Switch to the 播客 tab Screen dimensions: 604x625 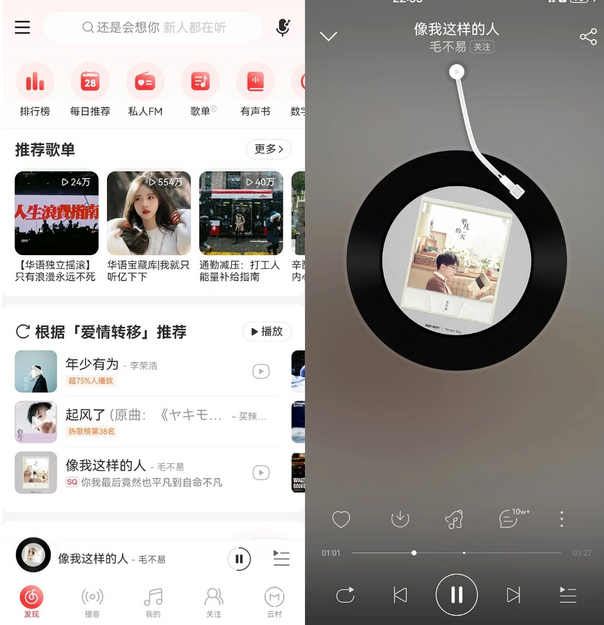click(92, 601)
